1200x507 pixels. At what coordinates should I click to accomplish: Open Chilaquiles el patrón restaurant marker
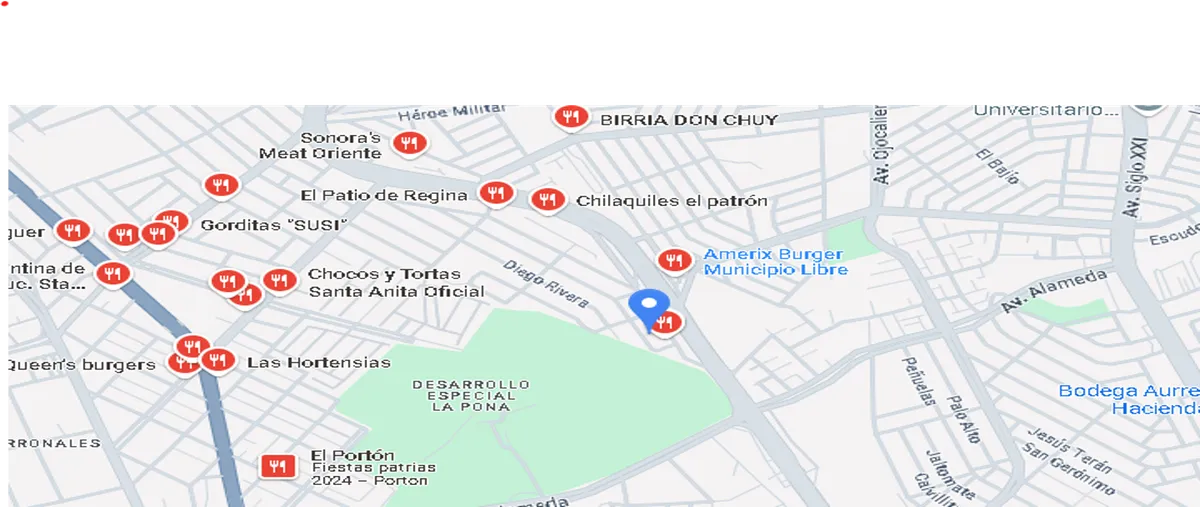pos(546,200)
